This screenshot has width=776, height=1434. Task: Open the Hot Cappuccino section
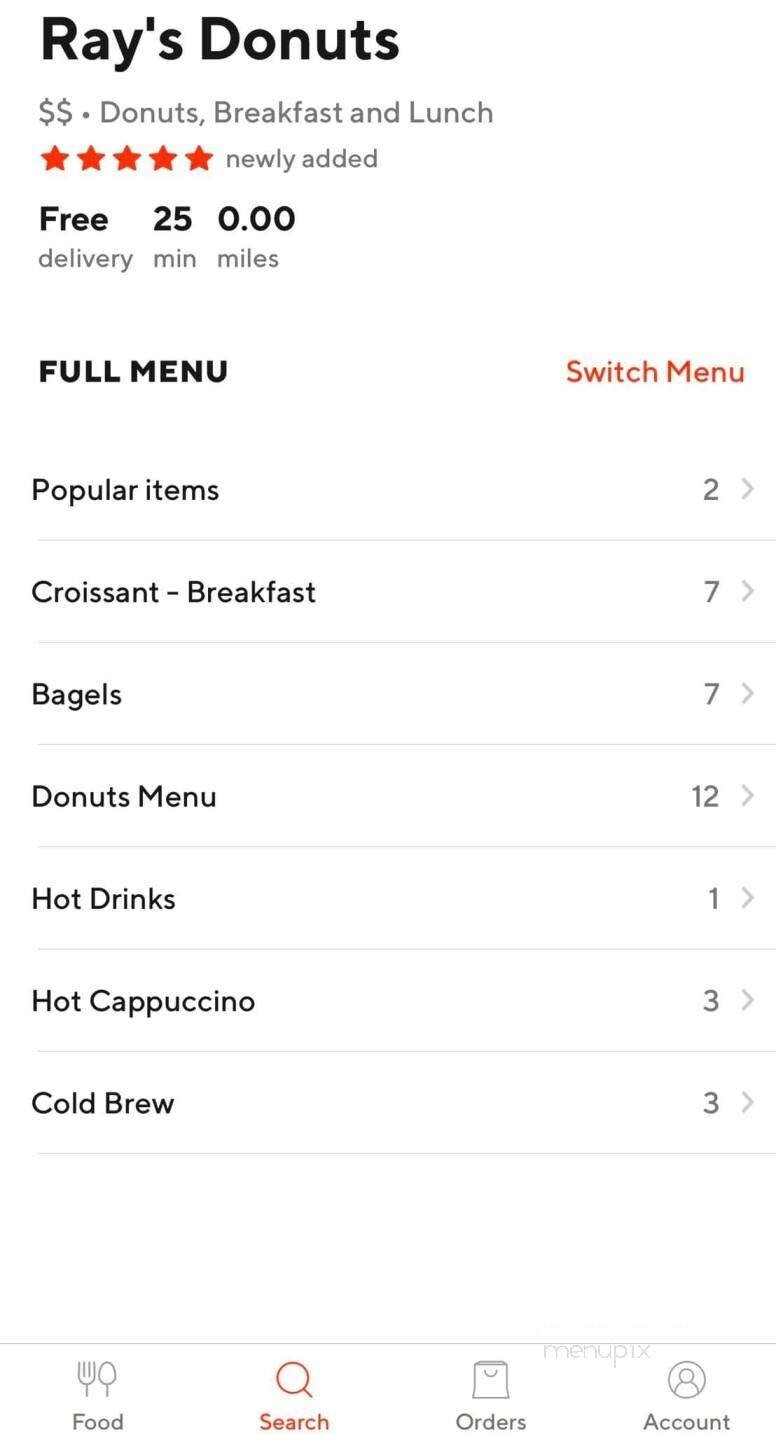142,1000
